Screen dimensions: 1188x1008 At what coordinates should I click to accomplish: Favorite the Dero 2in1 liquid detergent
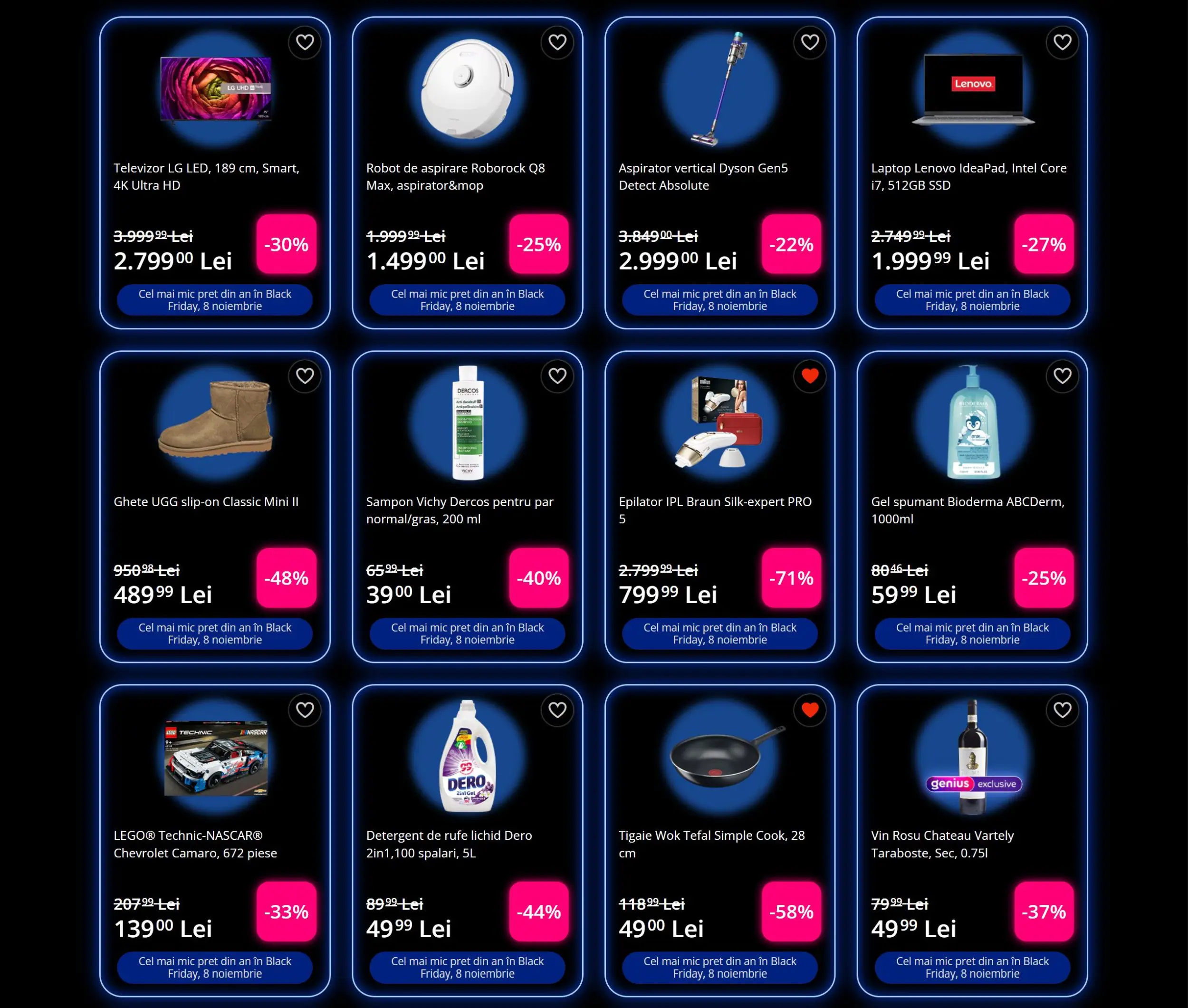click(557, 710)
